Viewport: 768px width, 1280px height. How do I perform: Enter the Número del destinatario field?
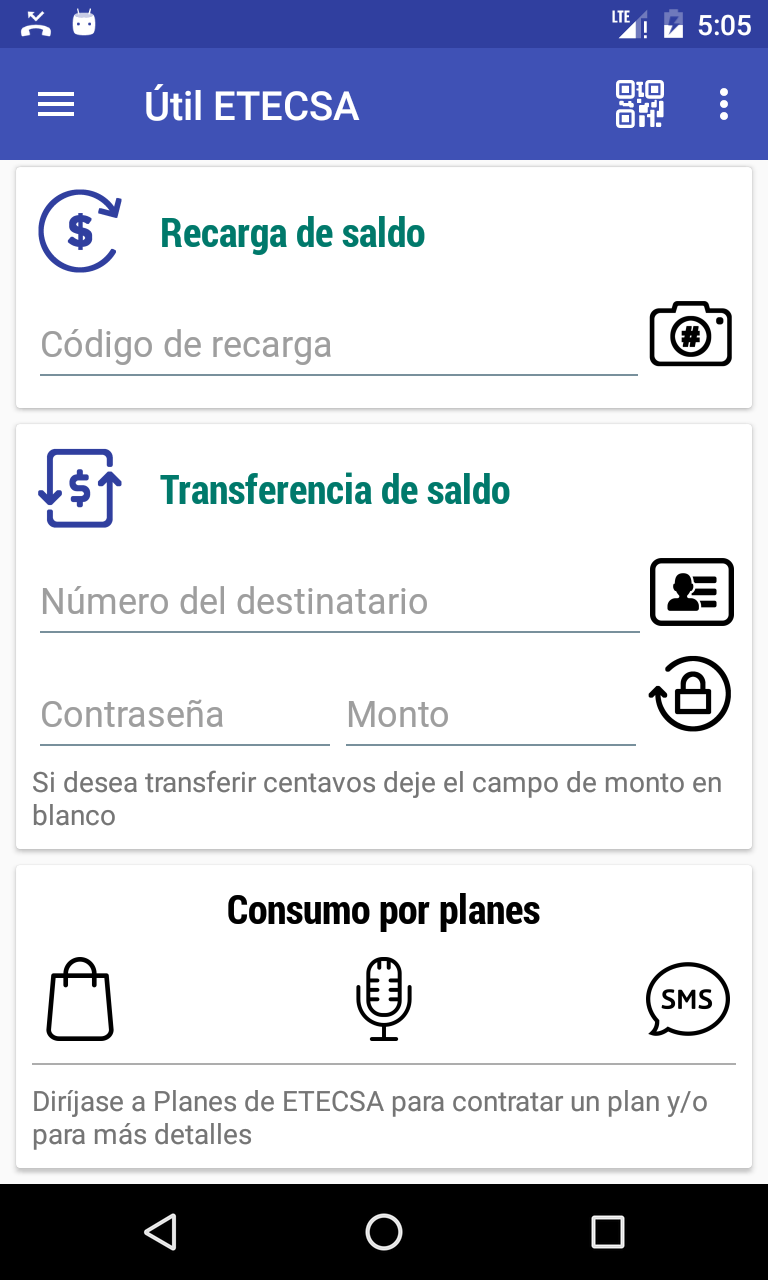339,602
